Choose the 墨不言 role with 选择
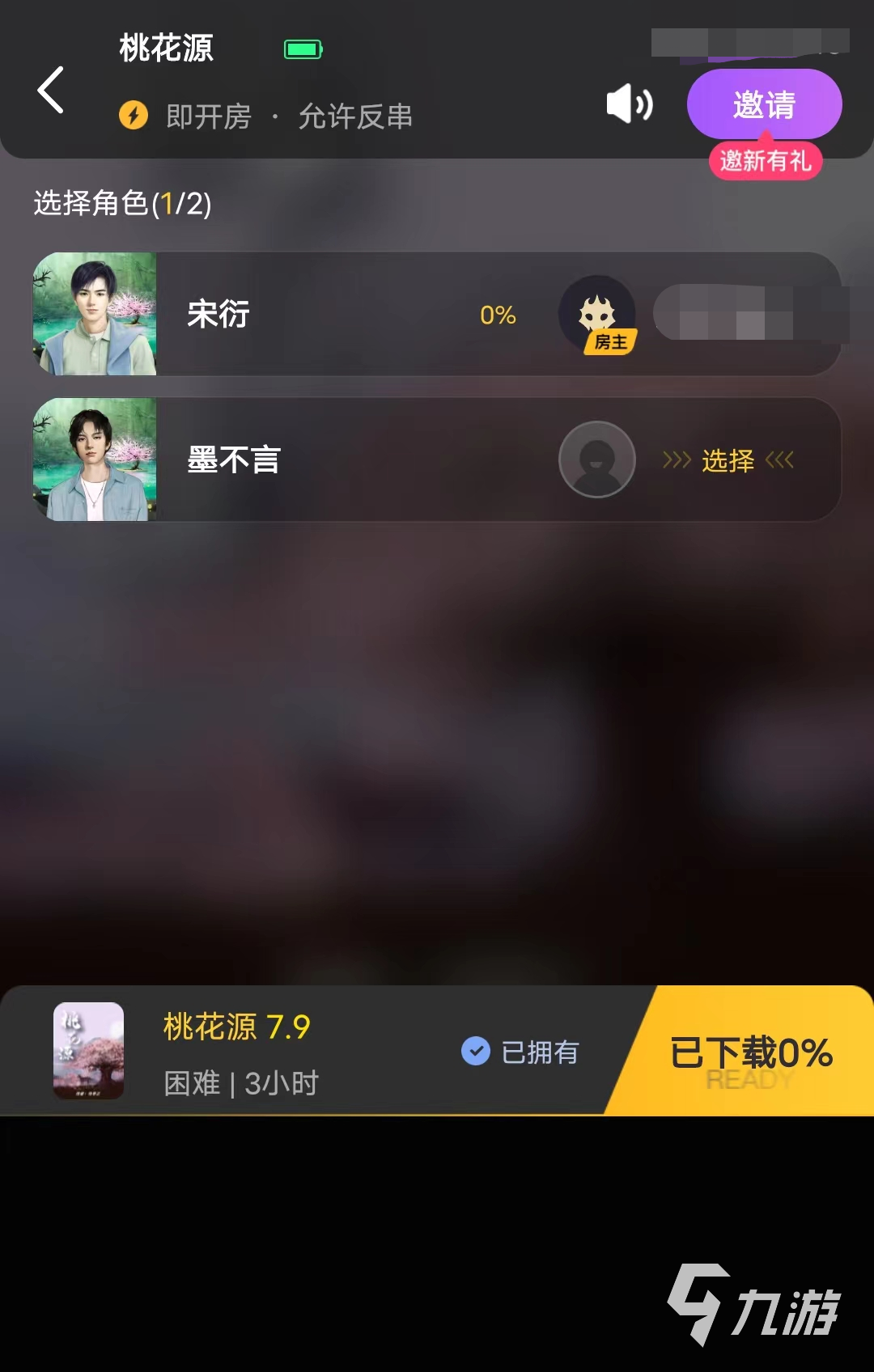This screenshot has width=874, height=1372. [x=728, y=460]
